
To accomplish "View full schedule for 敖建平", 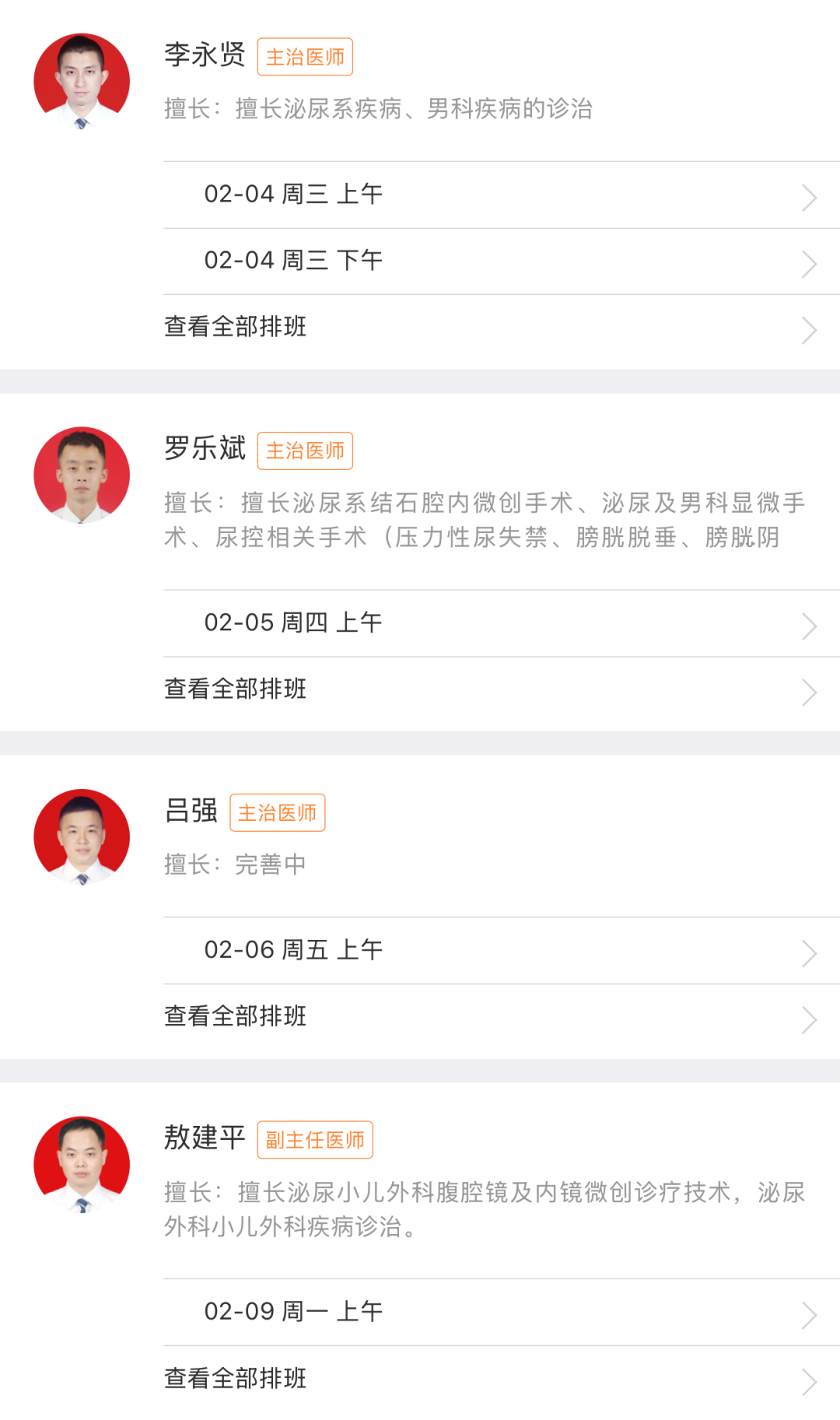I will (x=498, y=1378).
